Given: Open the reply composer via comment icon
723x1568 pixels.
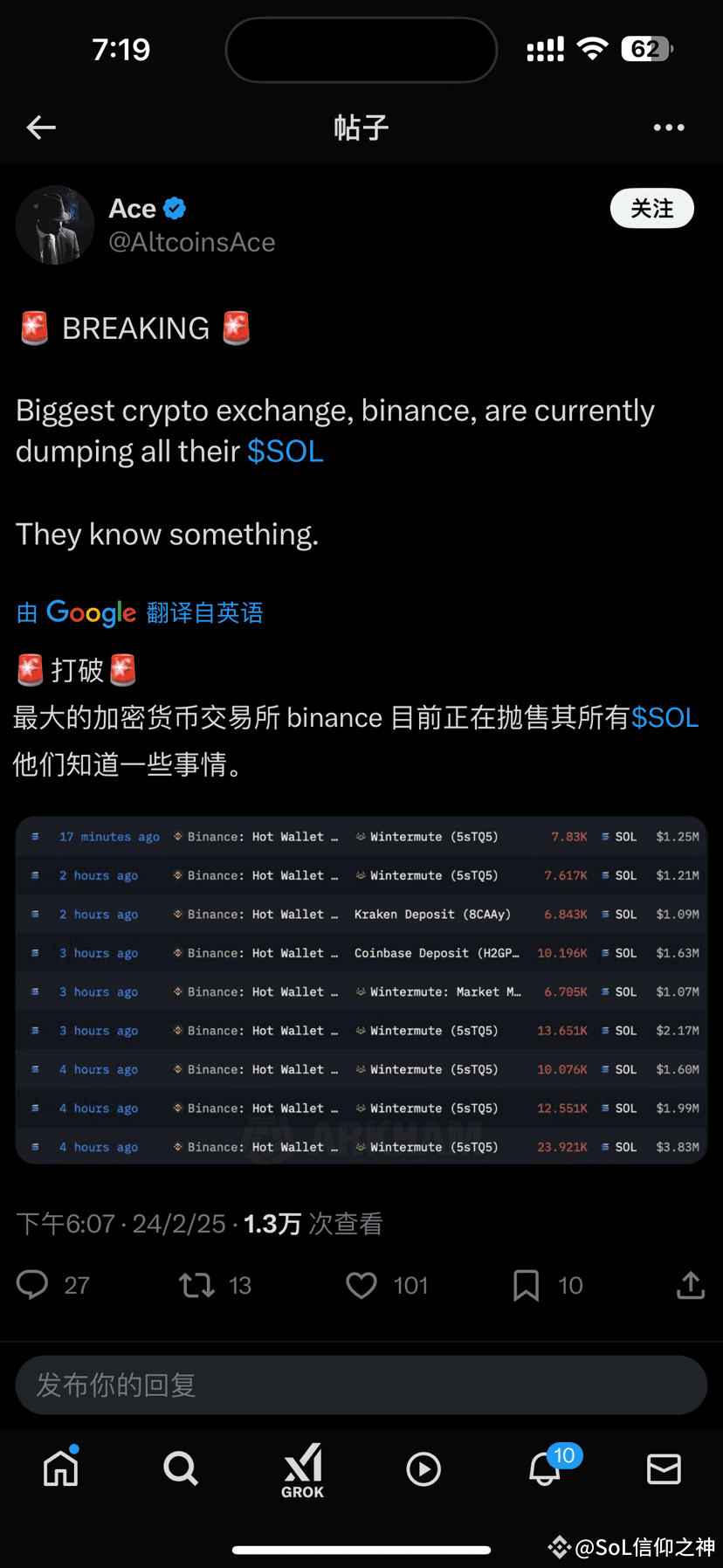Looking at the screenshot, I should coord(32,1285).
